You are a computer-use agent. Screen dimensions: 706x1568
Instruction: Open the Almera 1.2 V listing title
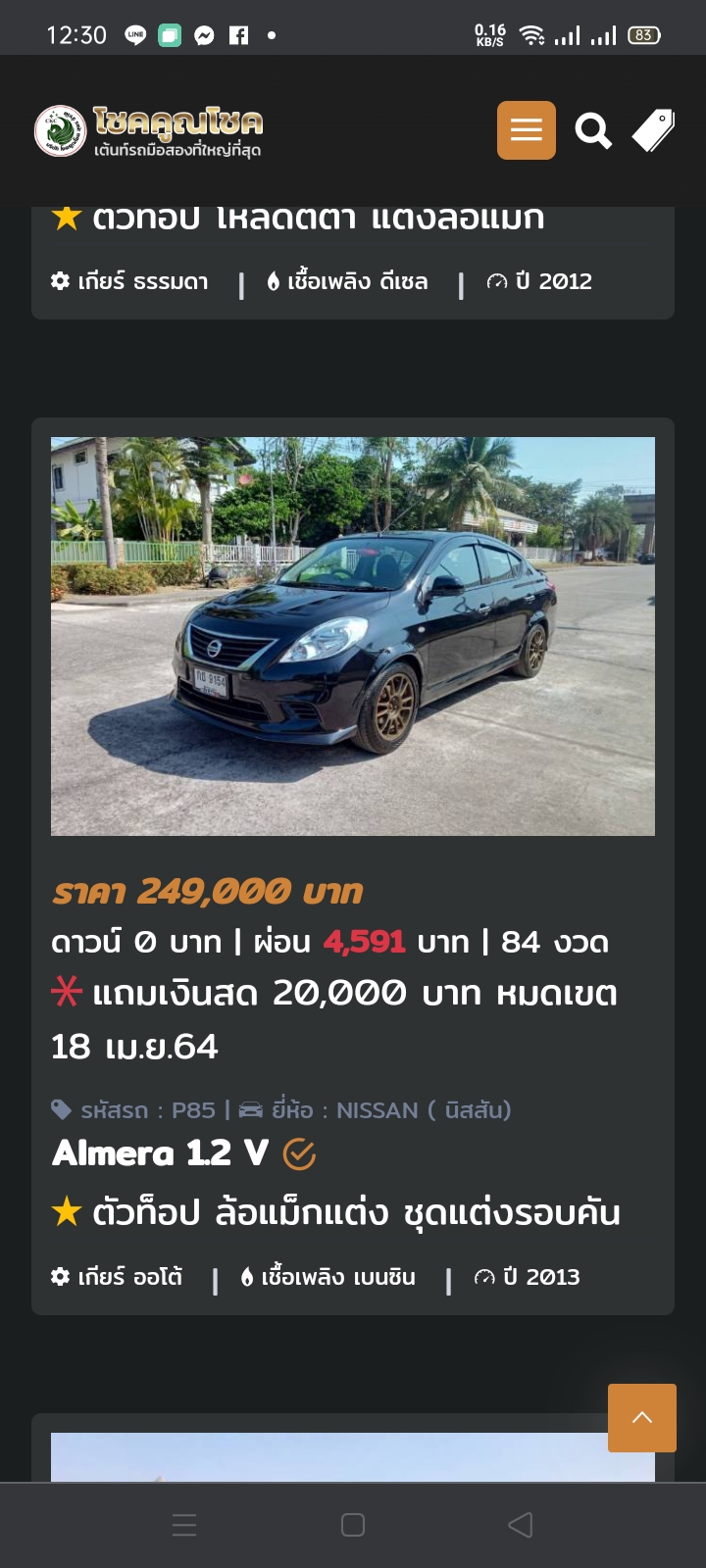pyautogui.click(x=161, y=1153)
